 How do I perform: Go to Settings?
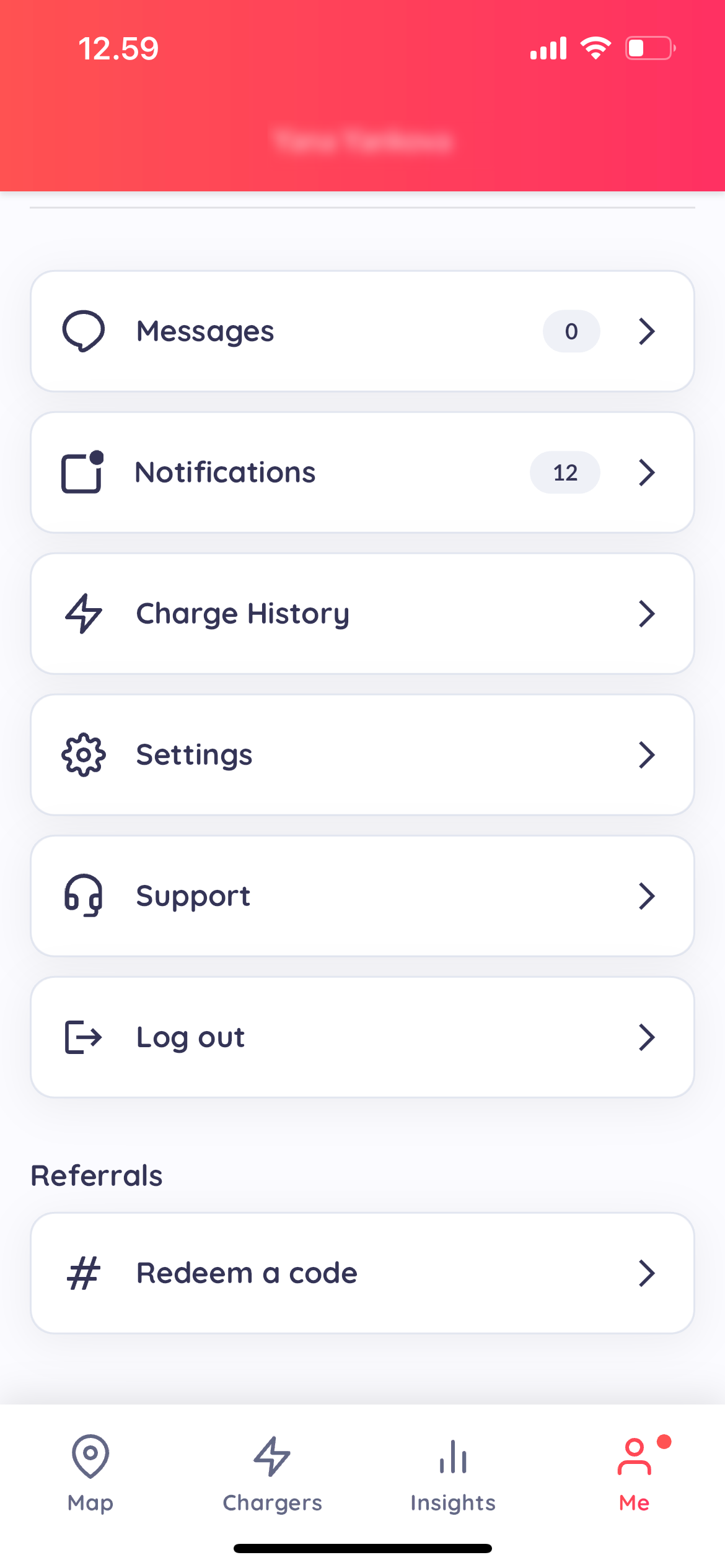(x=362, y=755)
